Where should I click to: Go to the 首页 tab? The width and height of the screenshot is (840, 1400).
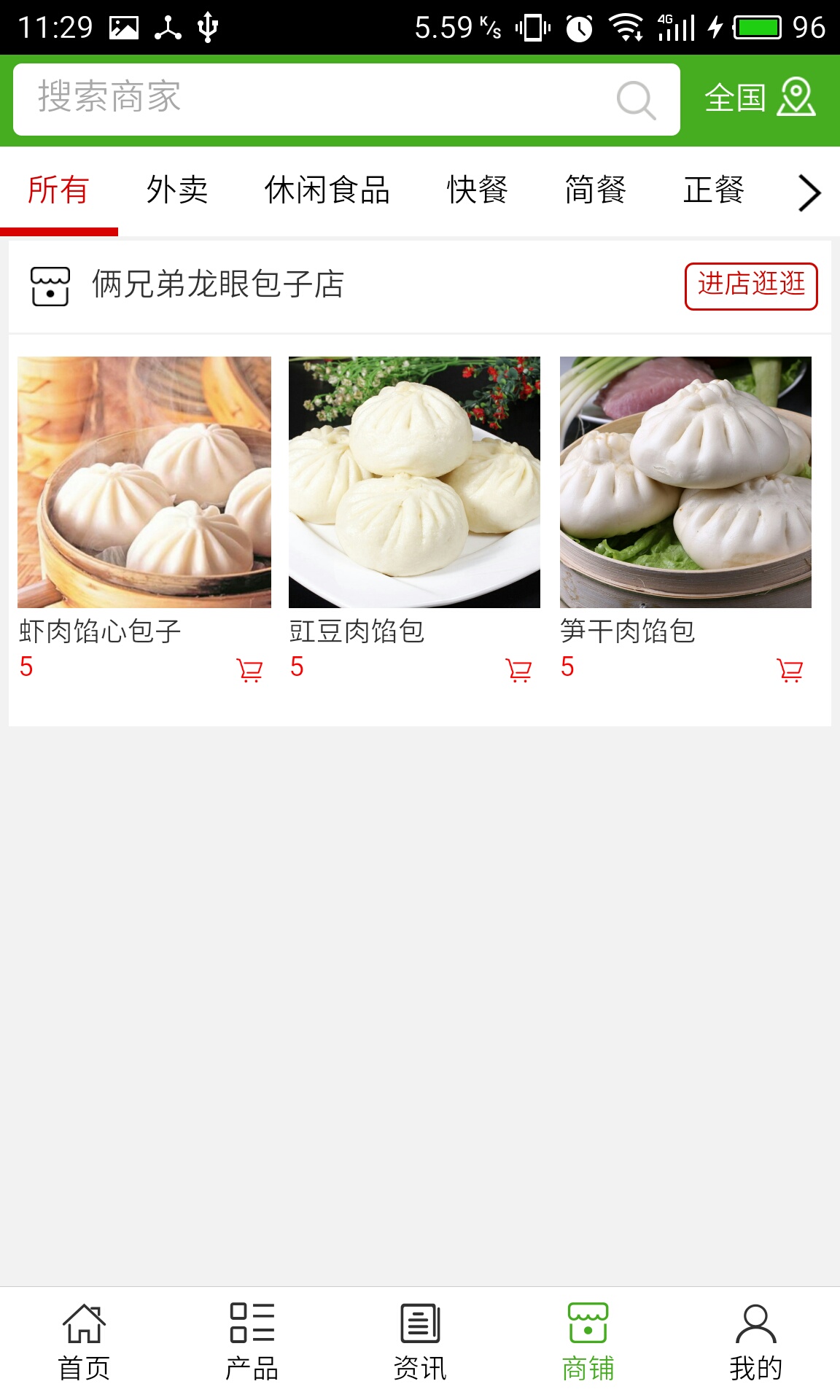(x=84, y=1342)
